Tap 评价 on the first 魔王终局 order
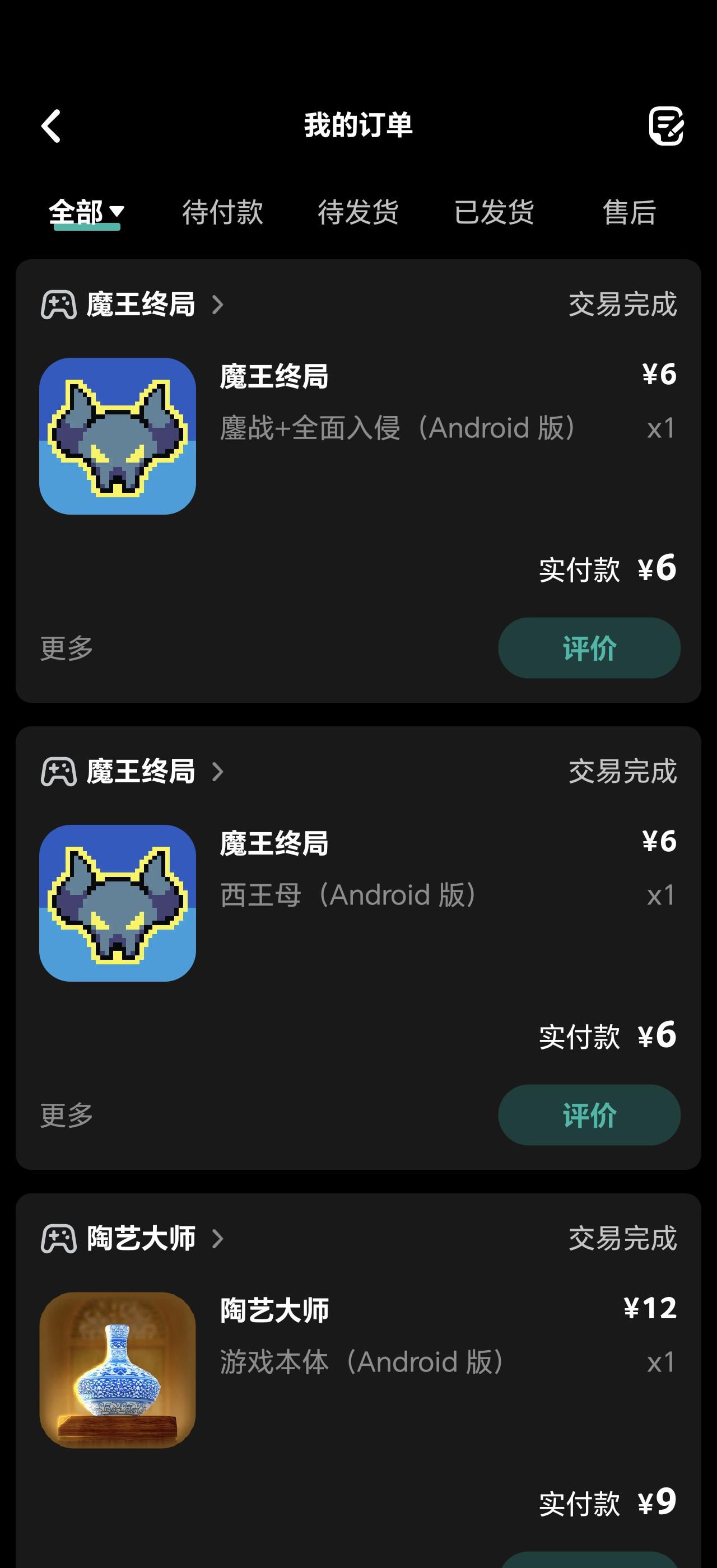Viewport: 717px width, 1568px height. 589,648
